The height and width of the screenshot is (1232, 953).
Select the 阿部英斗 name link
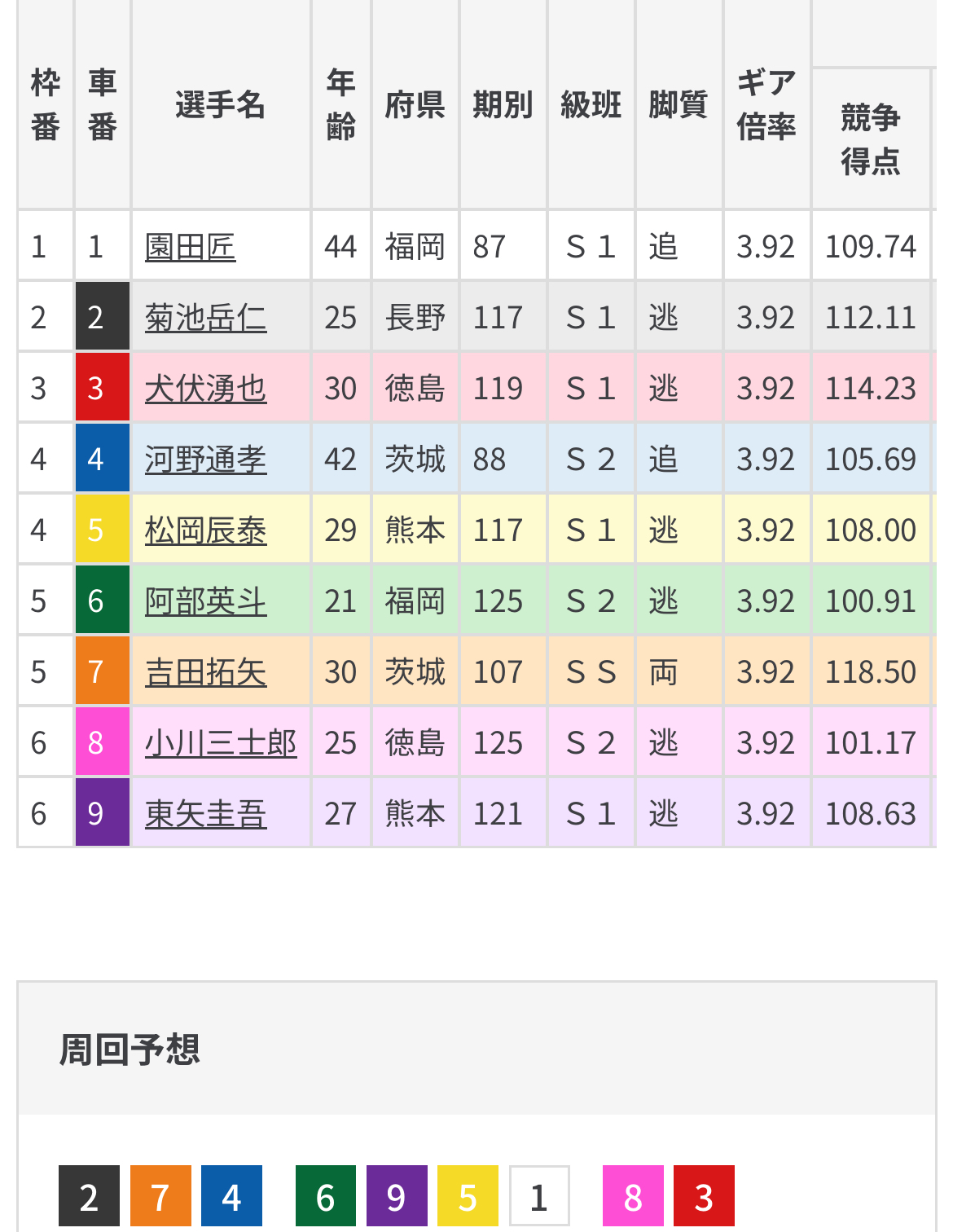click(x=205, y=601)
